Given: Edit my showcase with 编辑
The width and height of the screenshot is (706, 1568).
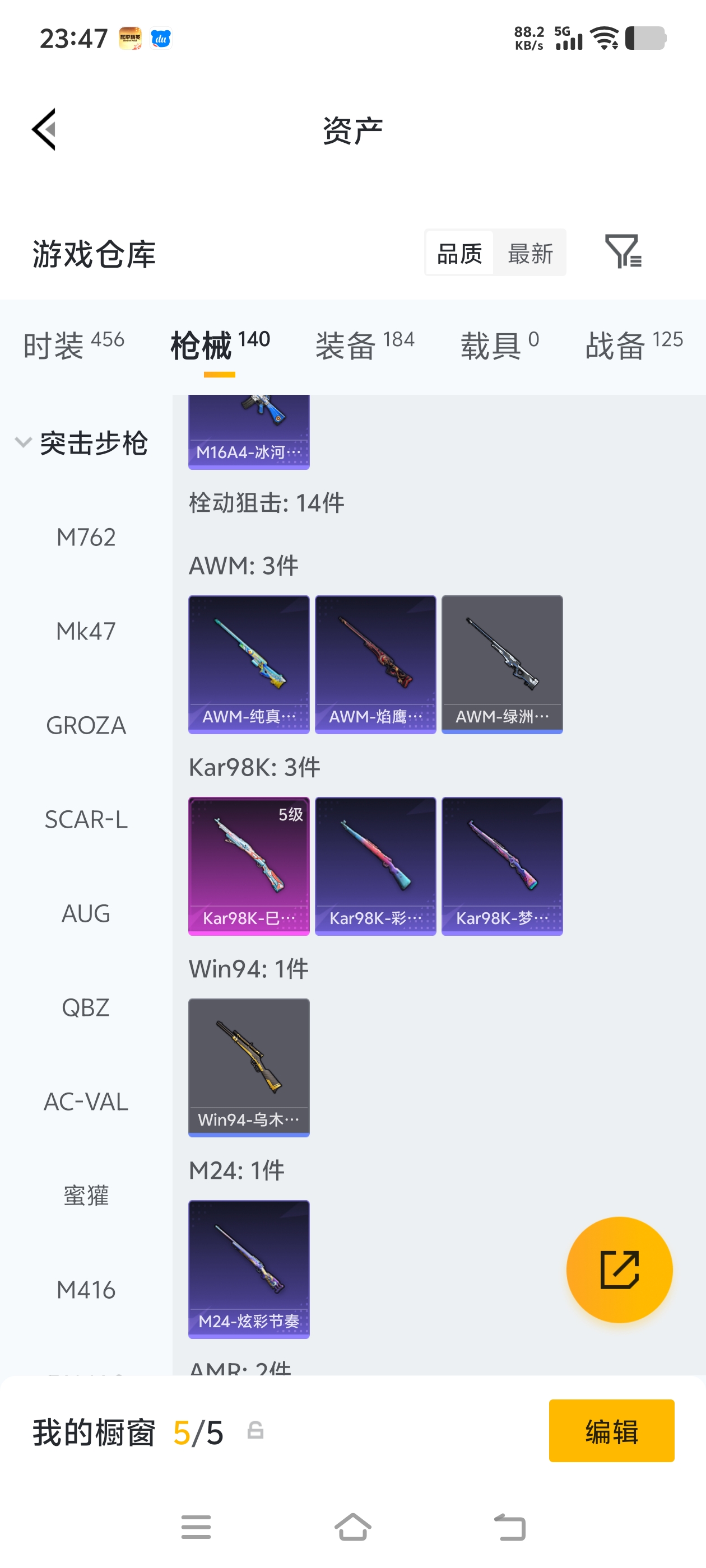Looking at the screenshot, I should click(x=611, y=1430).
